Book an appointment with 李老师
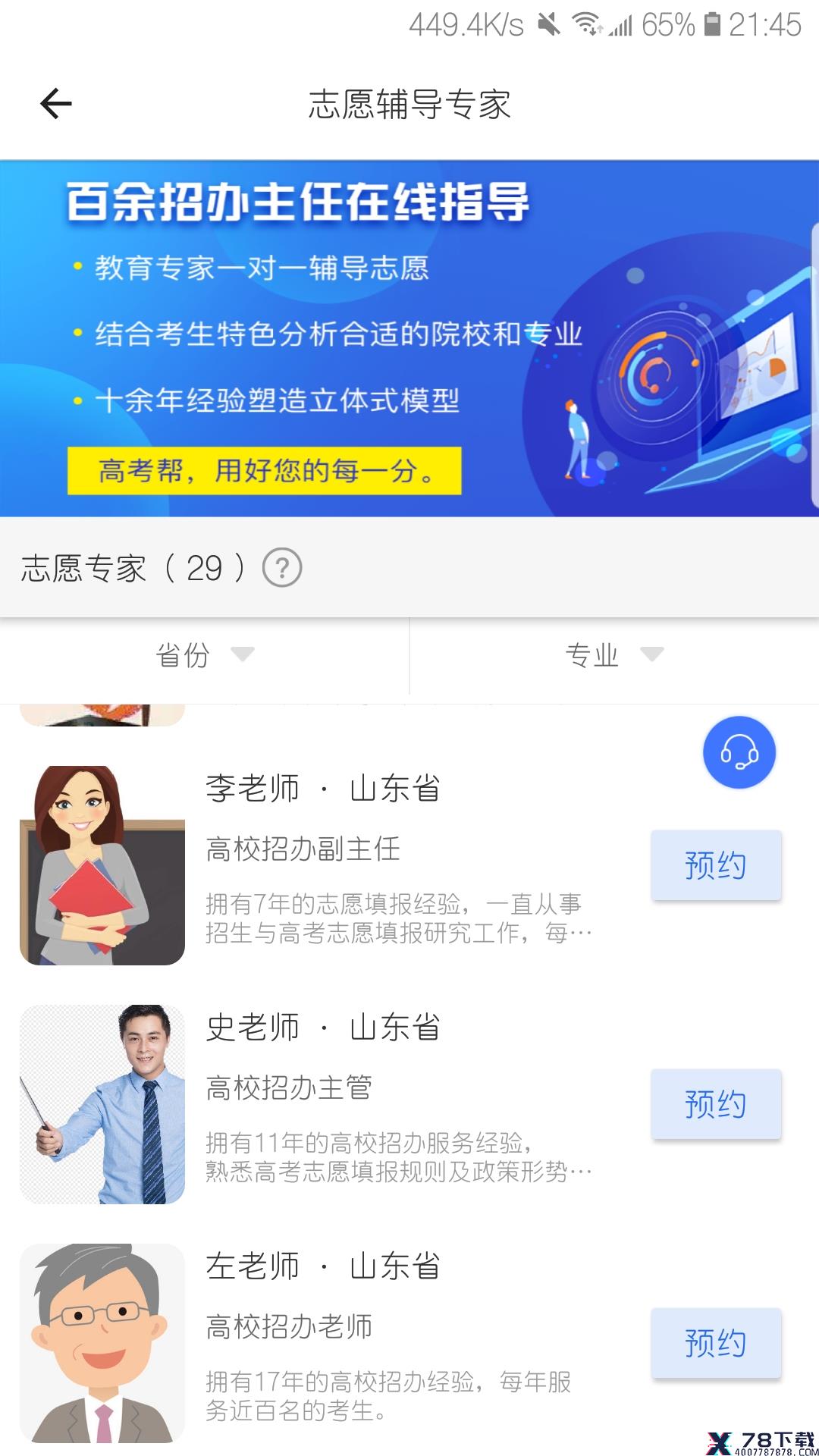The height and width of the screenshot is (1456, 819). click(716, 865)
